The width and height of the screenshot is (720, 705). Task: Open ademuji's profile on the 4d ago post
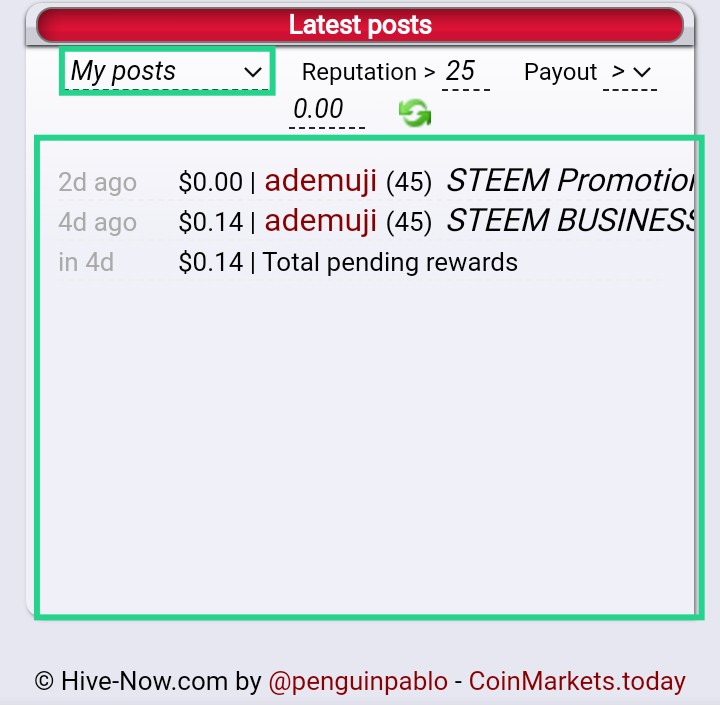[x=321, y=221]
